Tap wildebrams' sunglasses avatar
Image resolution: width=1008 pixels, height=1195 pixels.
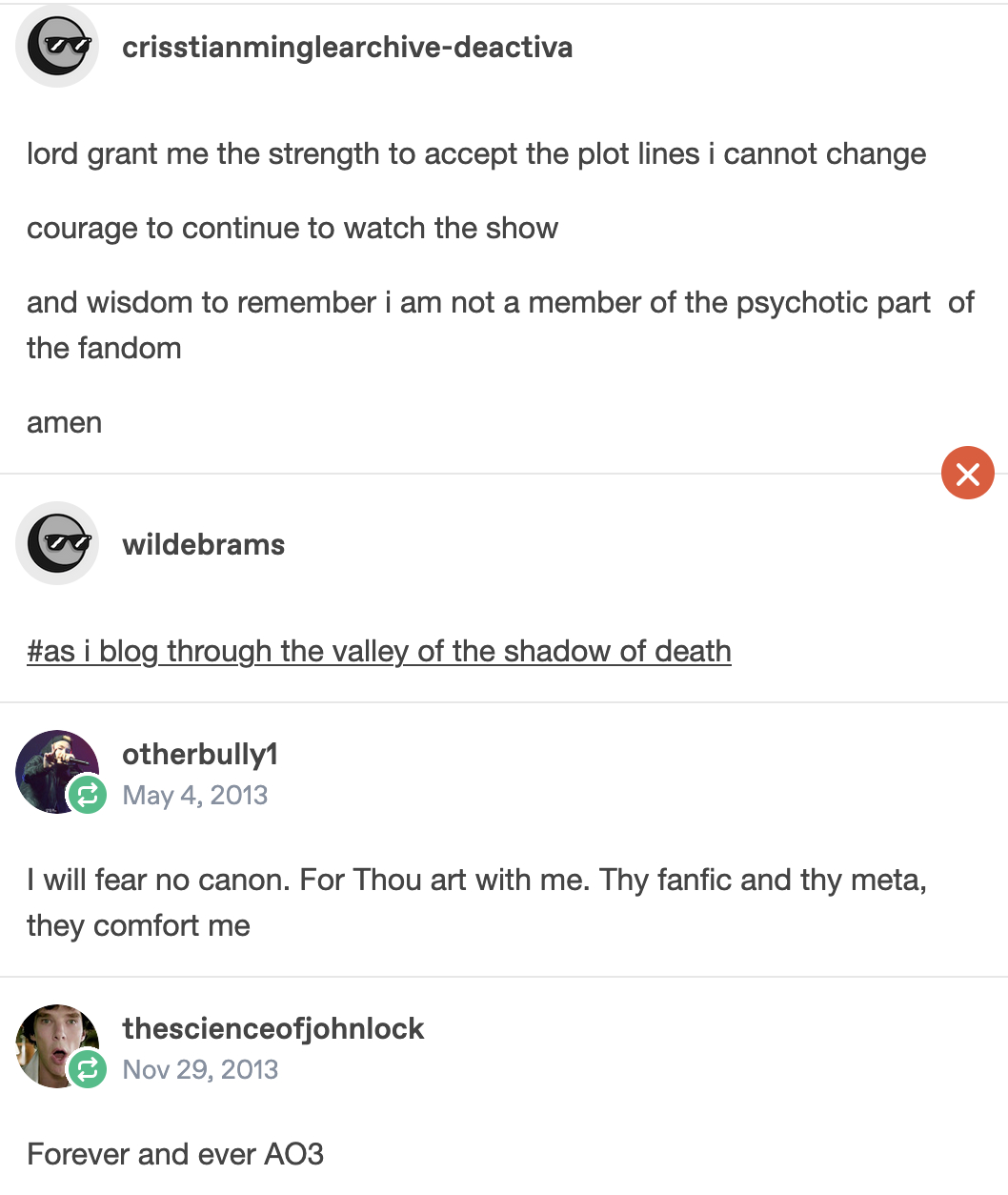pyautogui.click(x=57, y=543)
